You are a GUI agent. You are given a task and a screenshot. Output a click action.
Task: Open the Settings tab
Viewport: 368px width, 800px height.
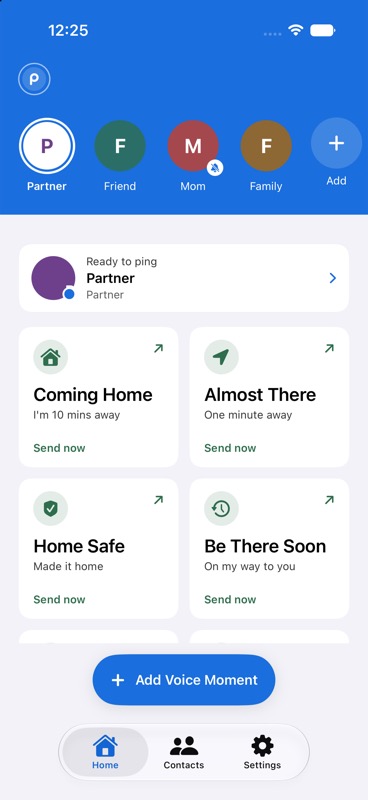[262, 753]
